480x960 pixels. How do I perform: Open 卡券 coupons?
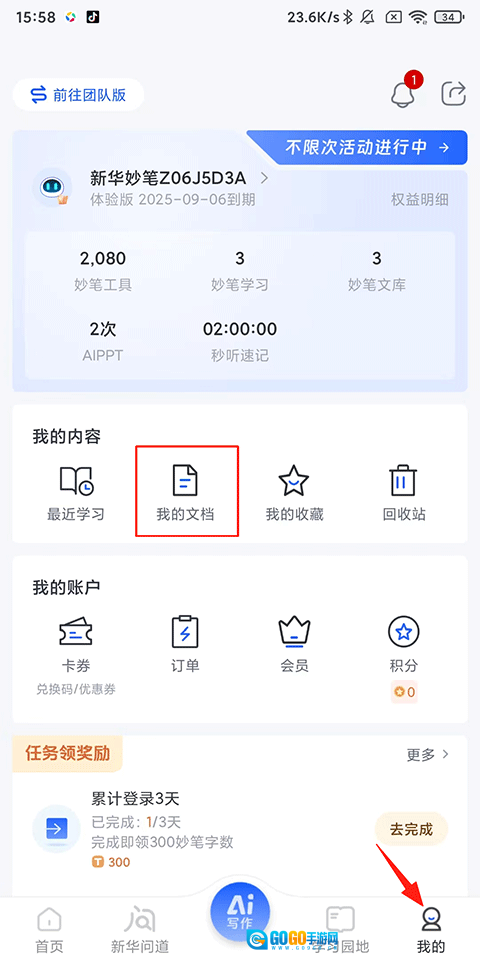click(76, 655)
